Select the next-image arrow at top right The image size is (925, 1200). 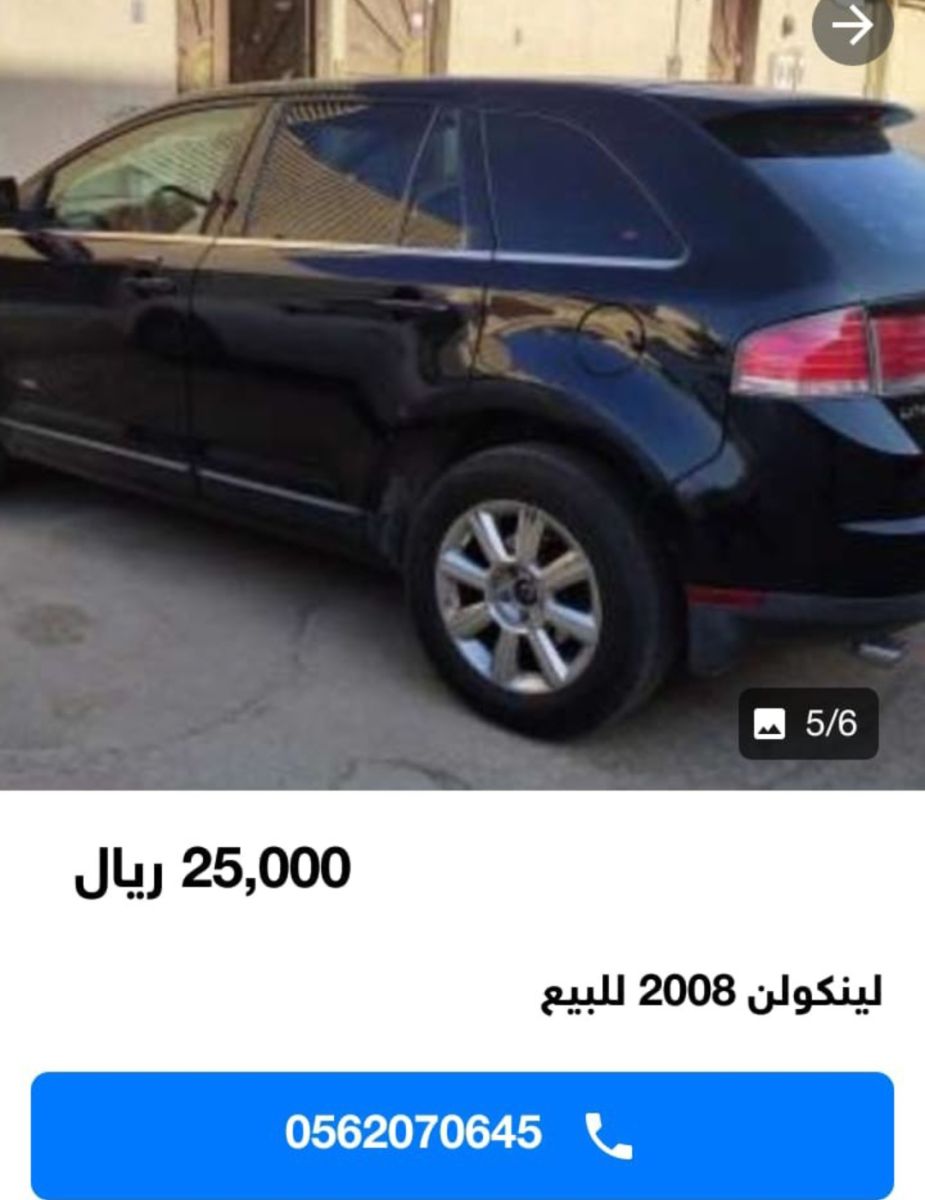point(852,25)
